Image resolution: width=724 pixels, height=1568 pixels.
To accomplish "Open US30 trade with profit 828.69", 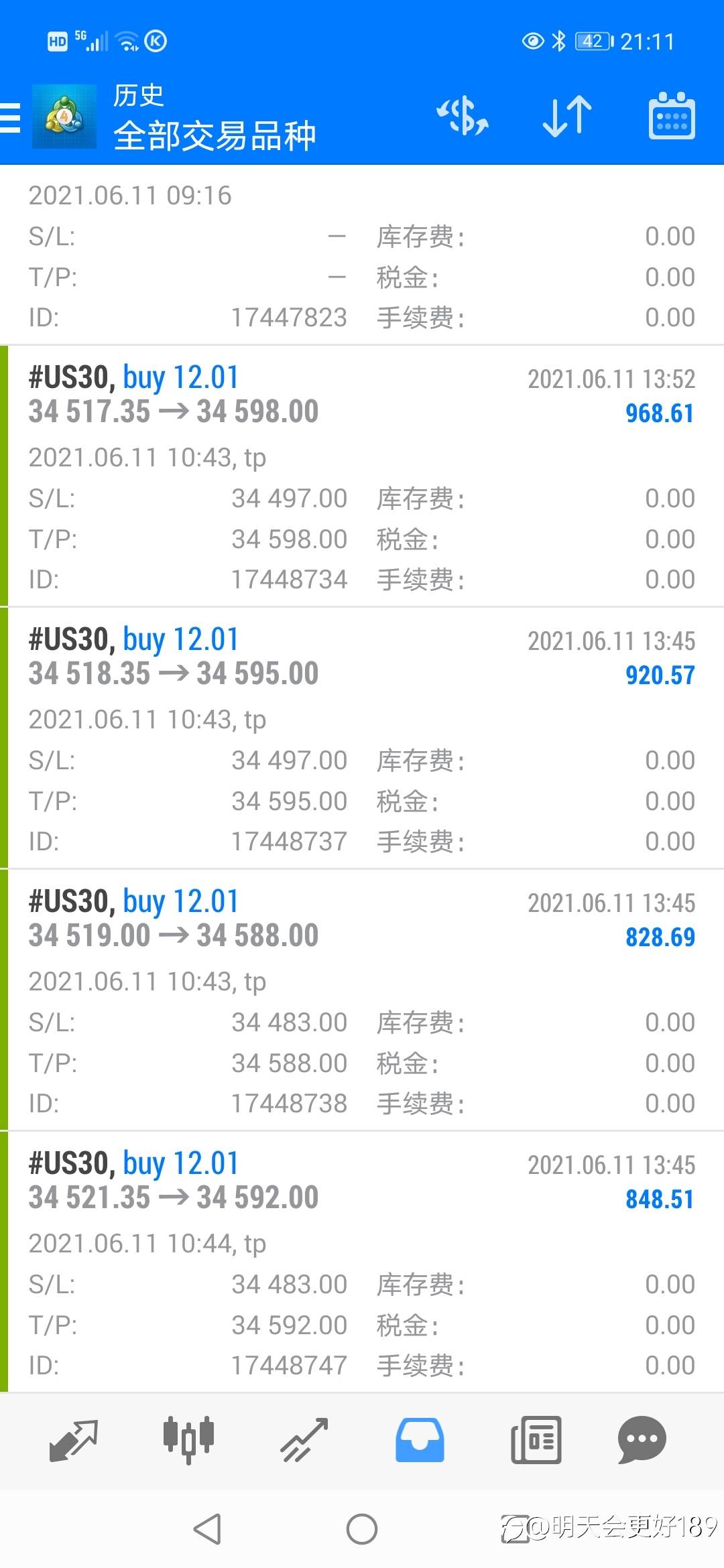I will pyautogui.click(x=362, y=1000).
